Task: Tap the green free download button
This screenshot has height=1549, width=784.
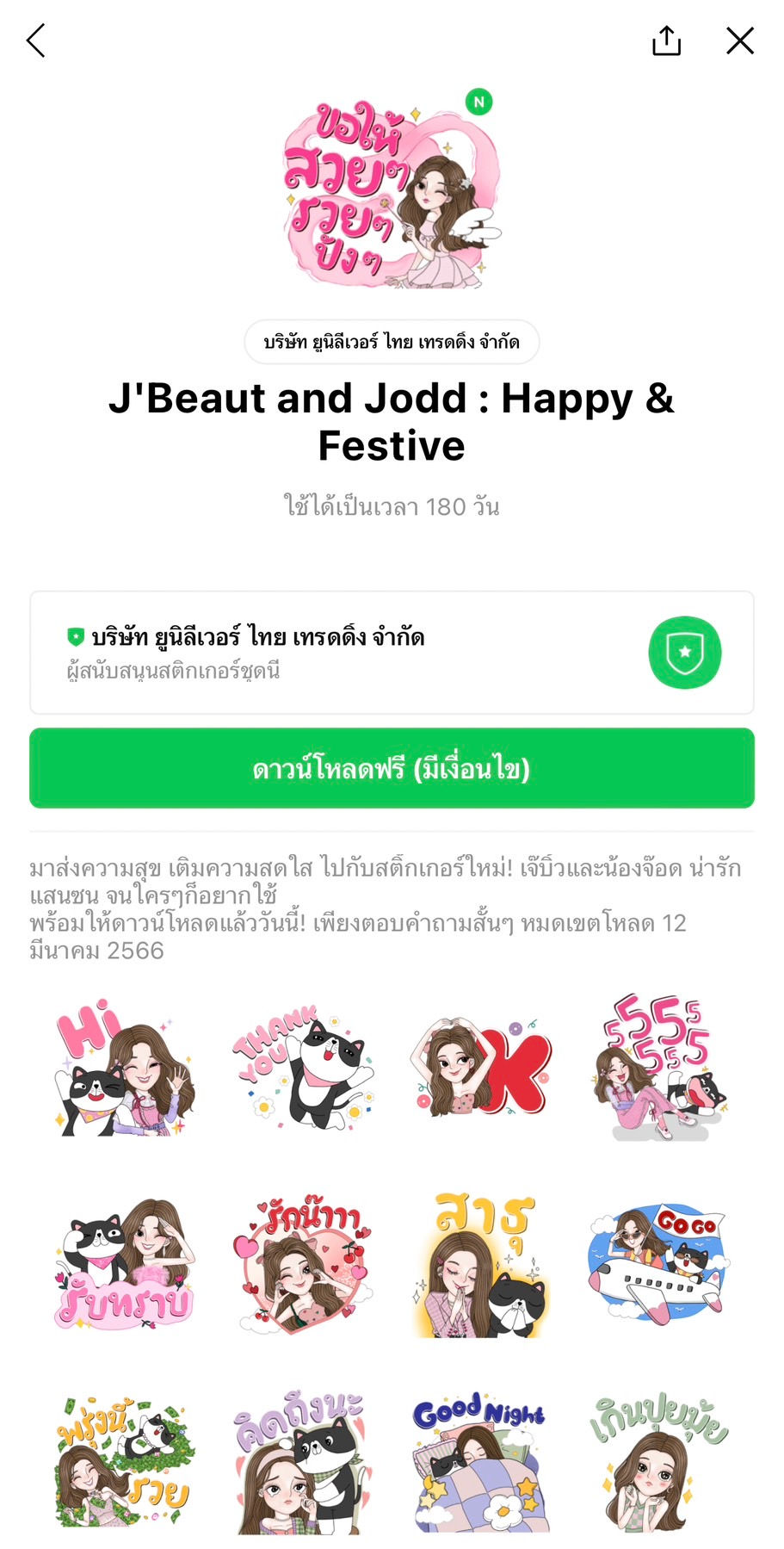Action: click(392, 768)
